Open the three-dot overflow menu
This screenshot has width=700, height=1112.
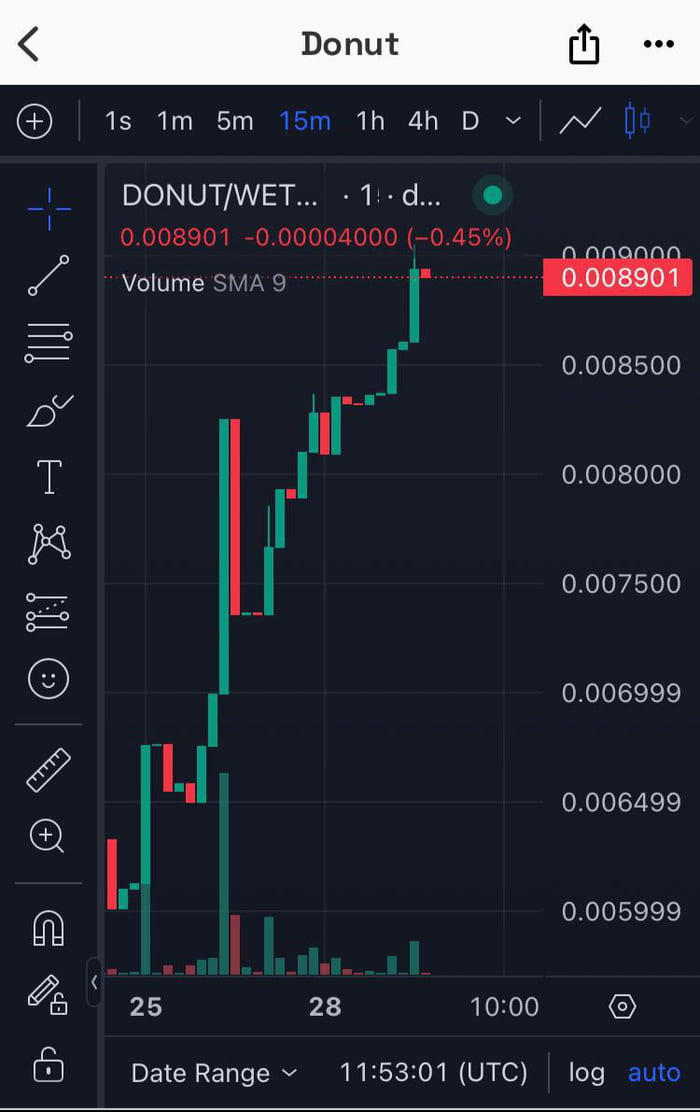coord(658,44)
